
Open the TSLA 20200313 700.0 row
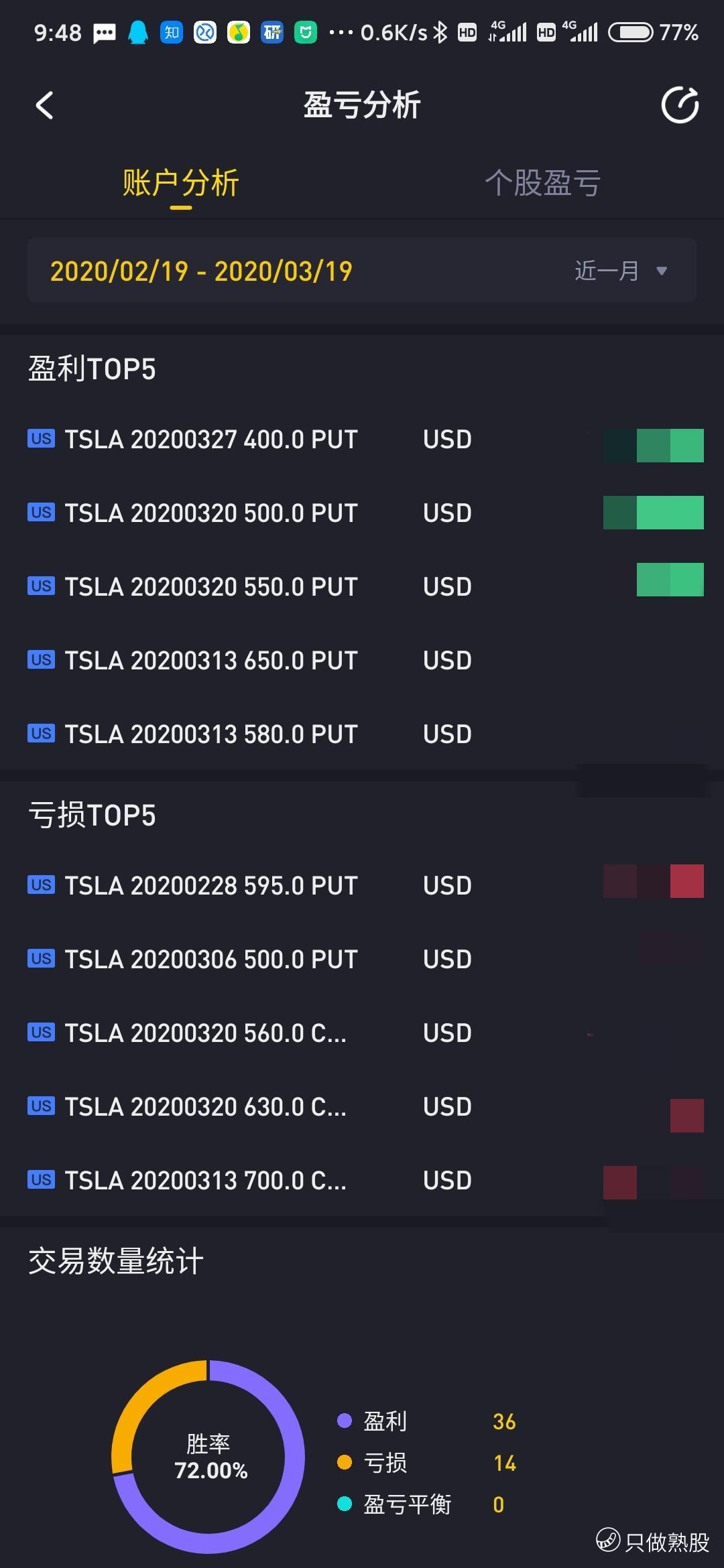tap(362, 1181)
